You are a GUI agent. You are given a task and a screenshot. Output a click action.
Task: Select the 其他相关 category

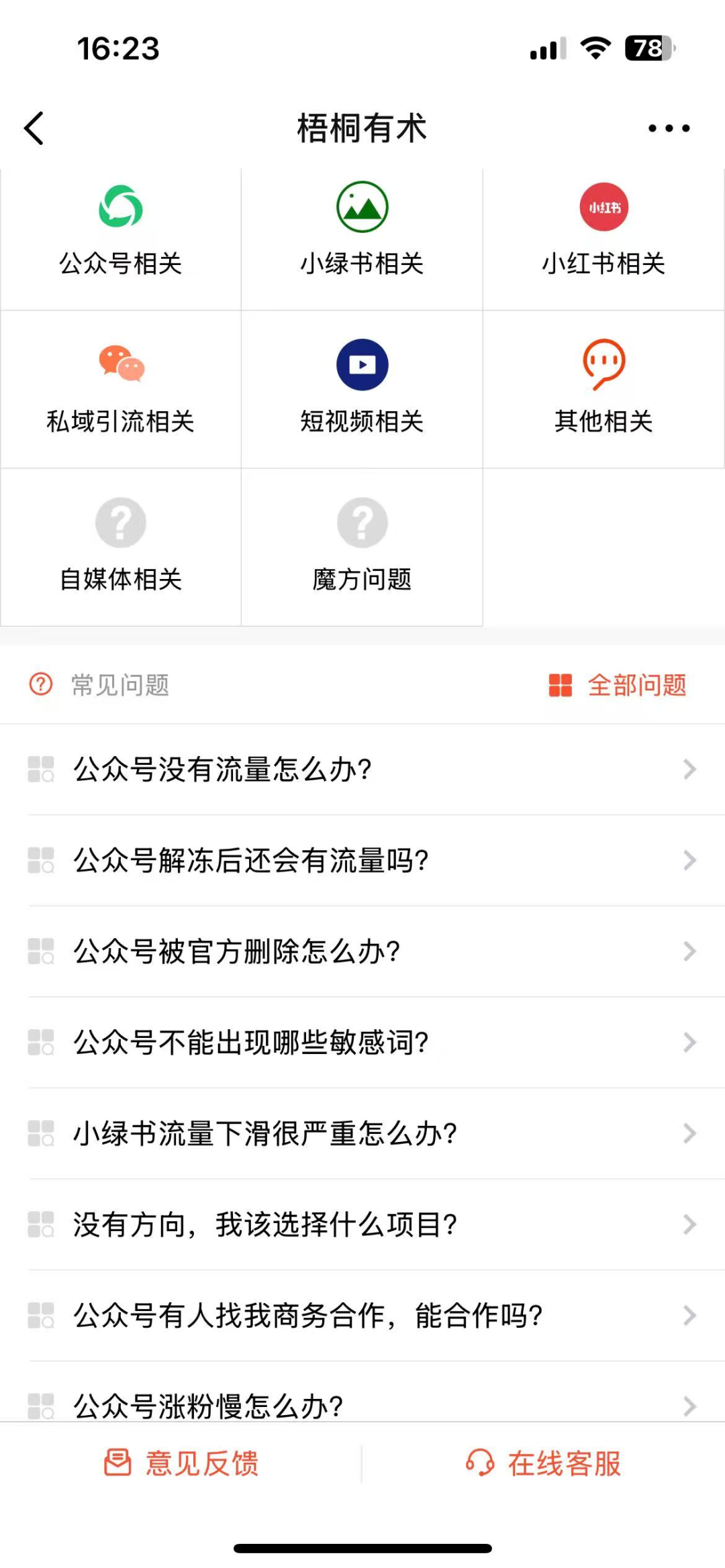click(603, 389)
